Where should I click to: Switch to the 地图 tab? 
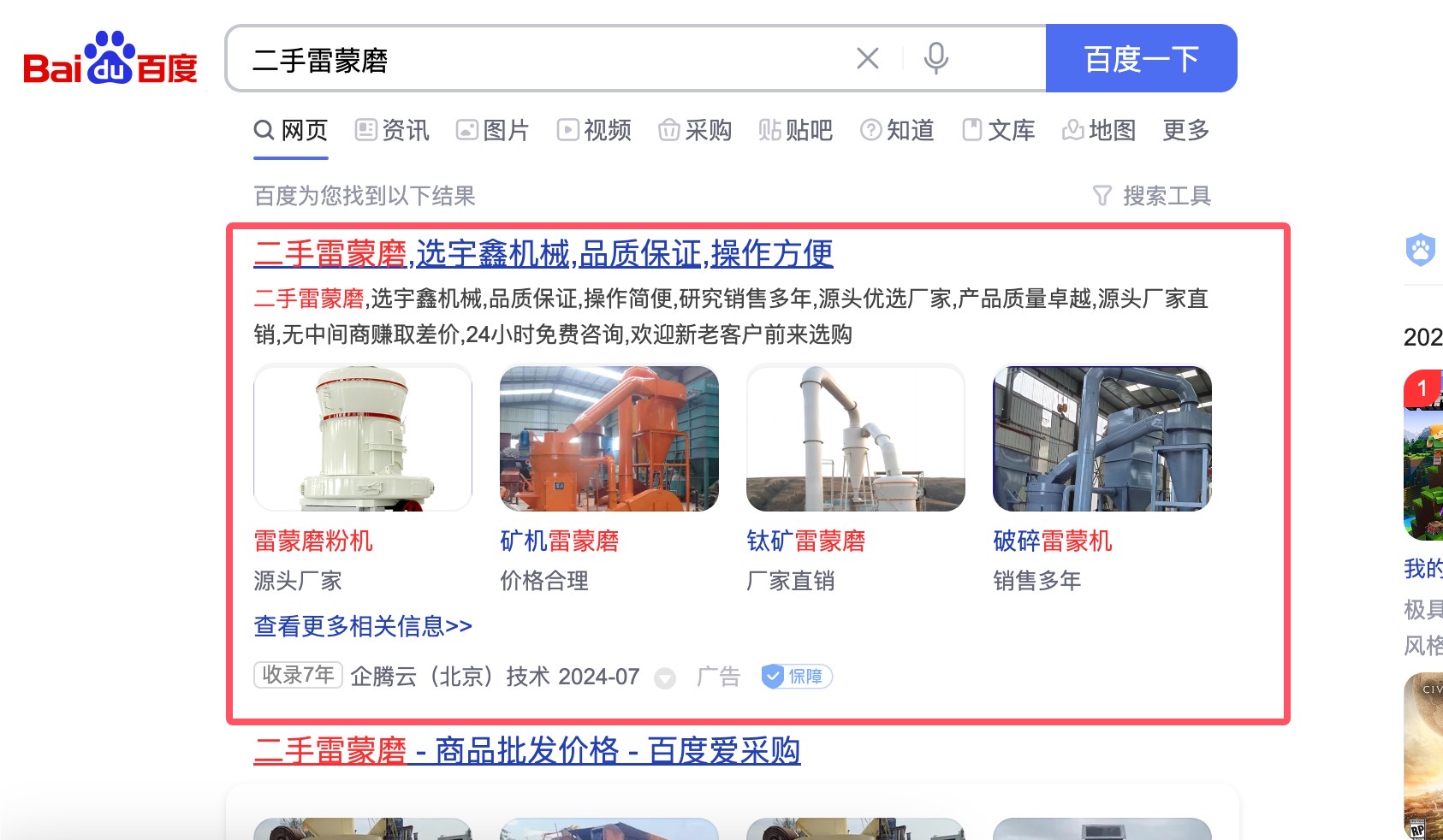pyautogui.click(x=1099, y=130)
